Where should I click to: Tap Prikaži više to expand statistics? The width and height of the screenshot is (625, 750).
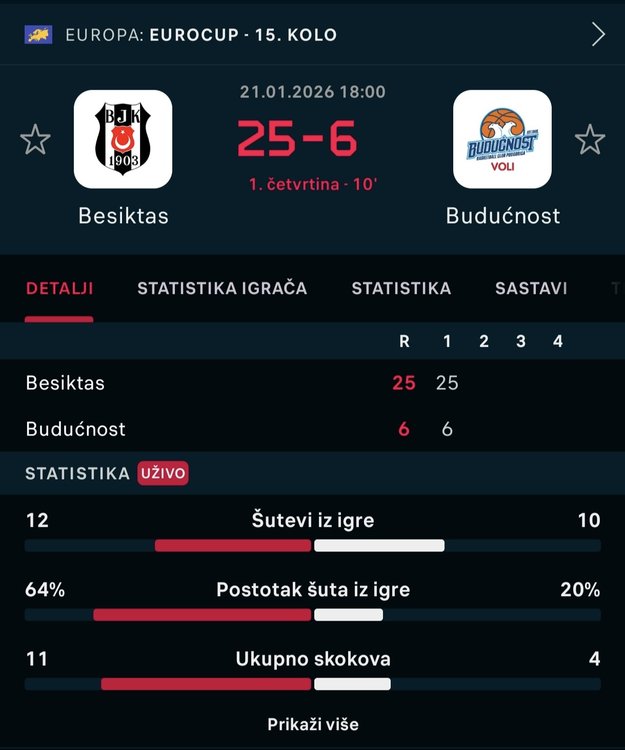click(312, 724)
